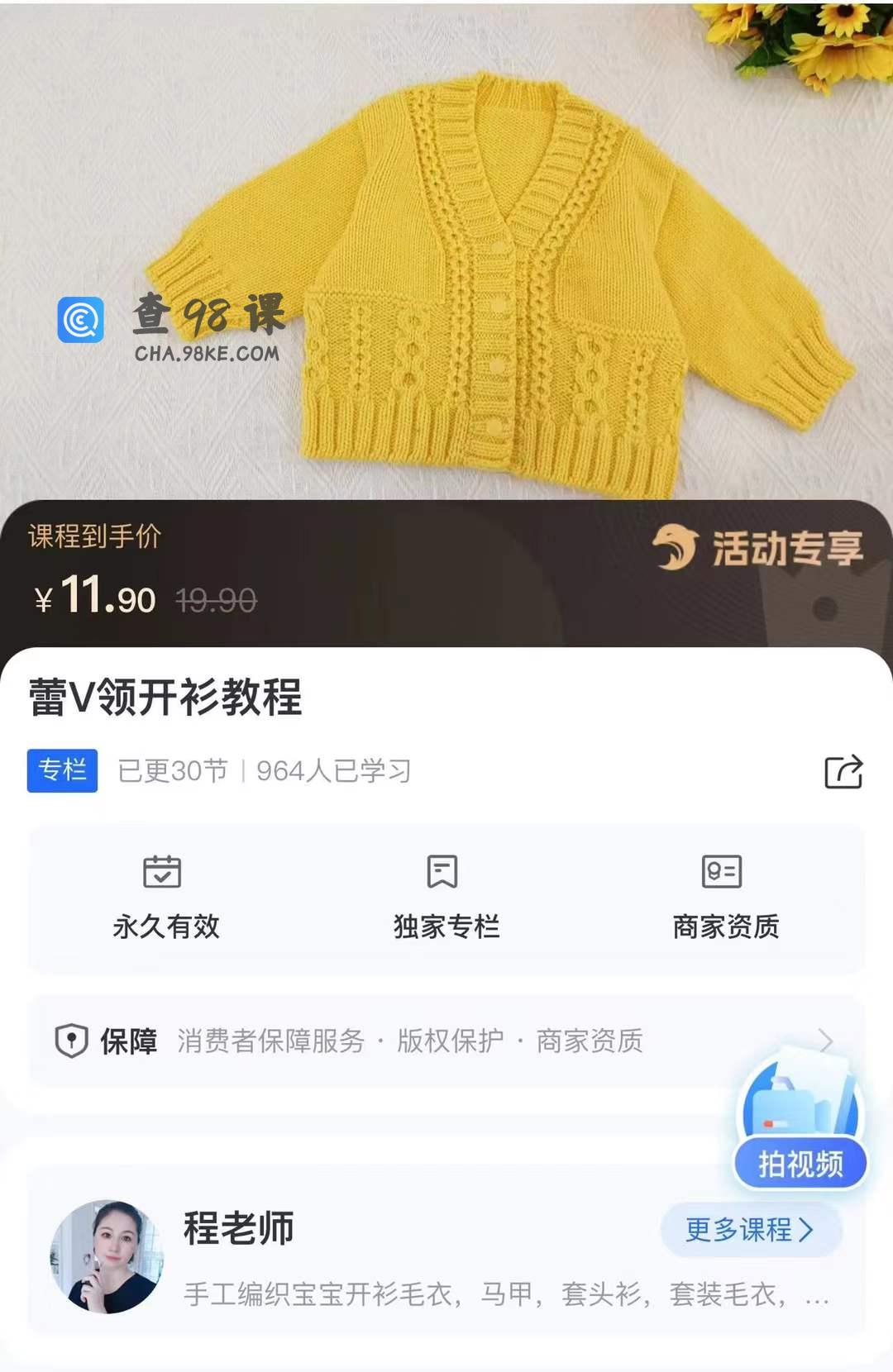This screenshot has height=1372, width=893.
Task: Tap the 活动专享 banner
Action: tap(759, 548)
